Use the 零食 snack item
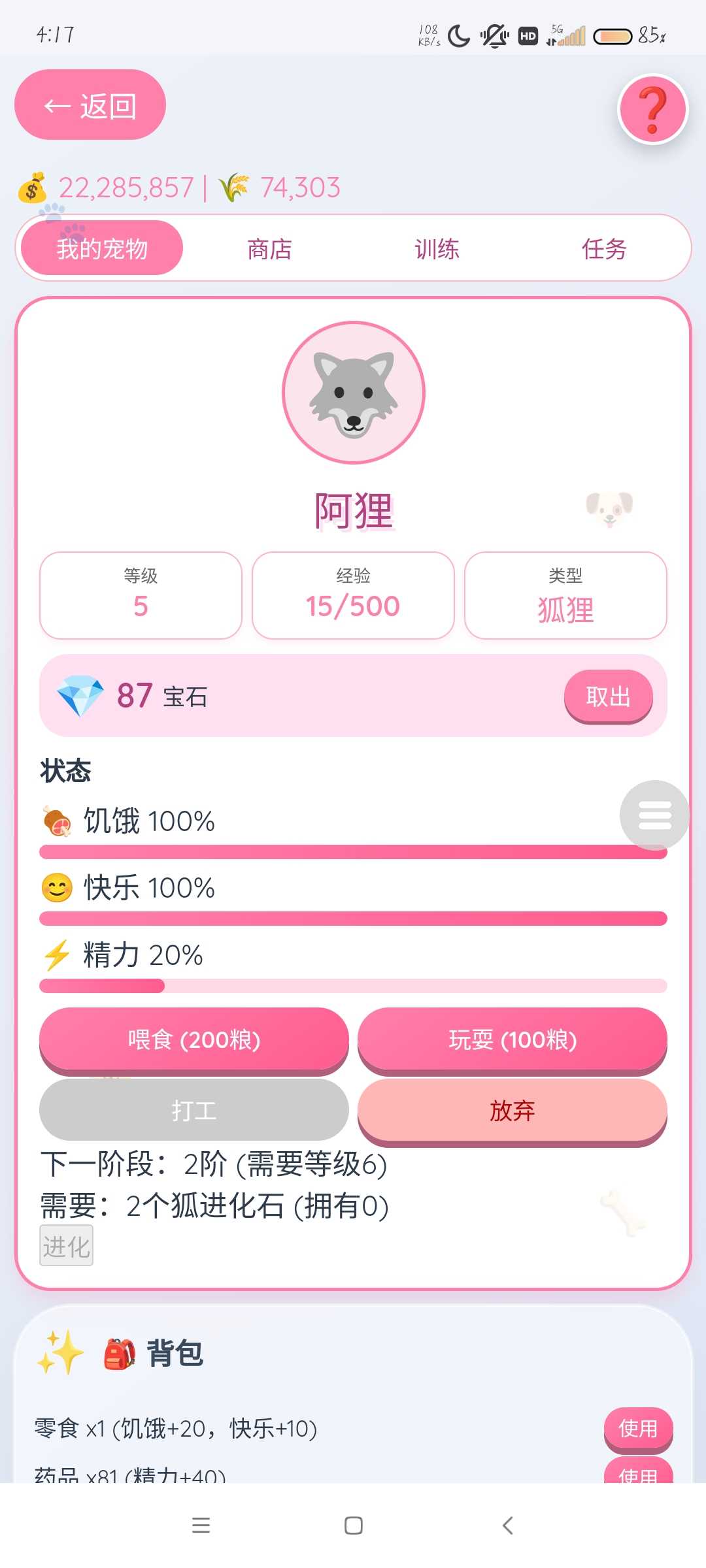The width and height of the screenshot is (706, 1568). [637, 1428]
